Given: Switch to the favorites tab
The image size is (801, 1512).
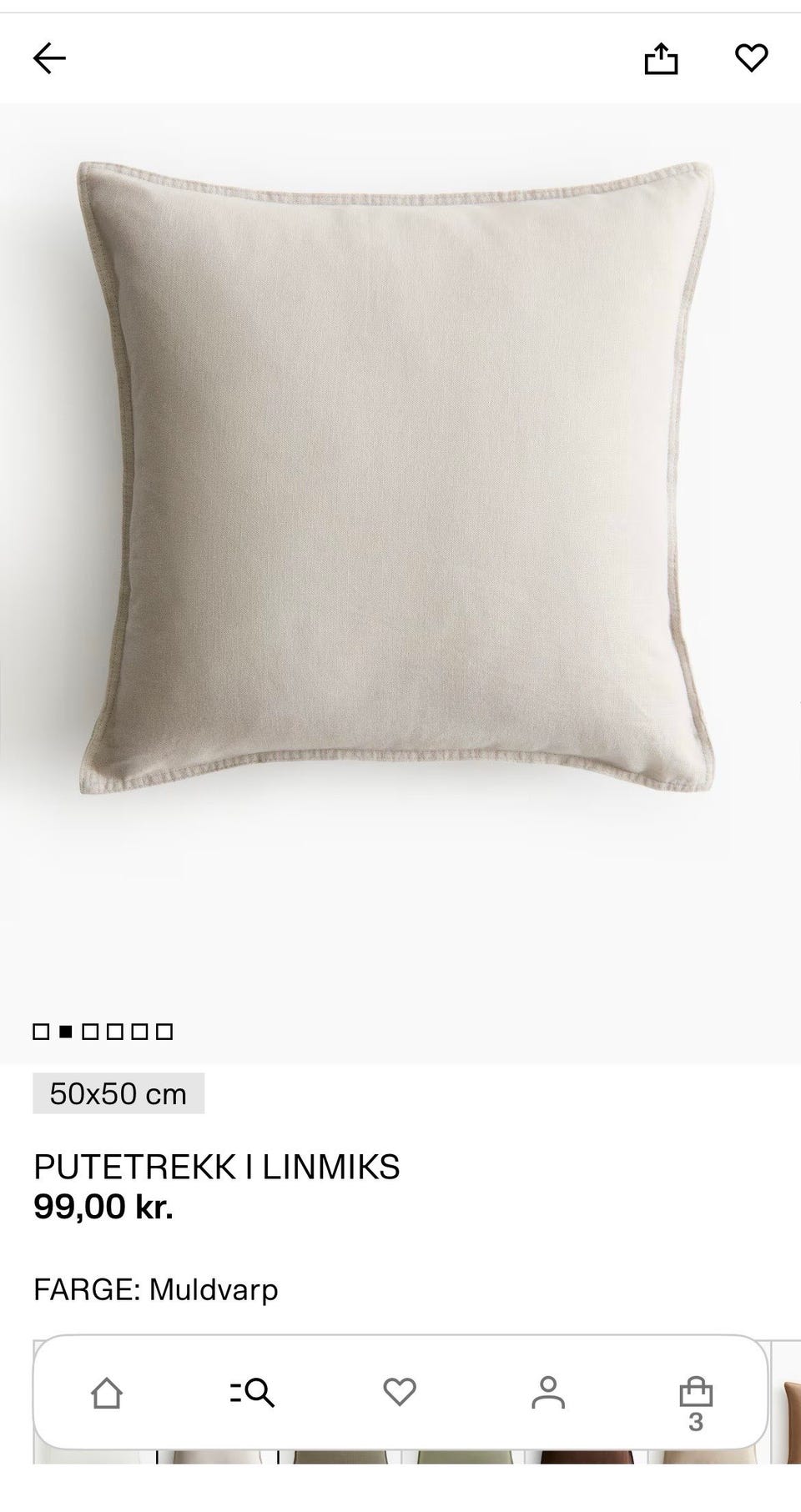Looking at the screenshot, I should [400, 1392].
